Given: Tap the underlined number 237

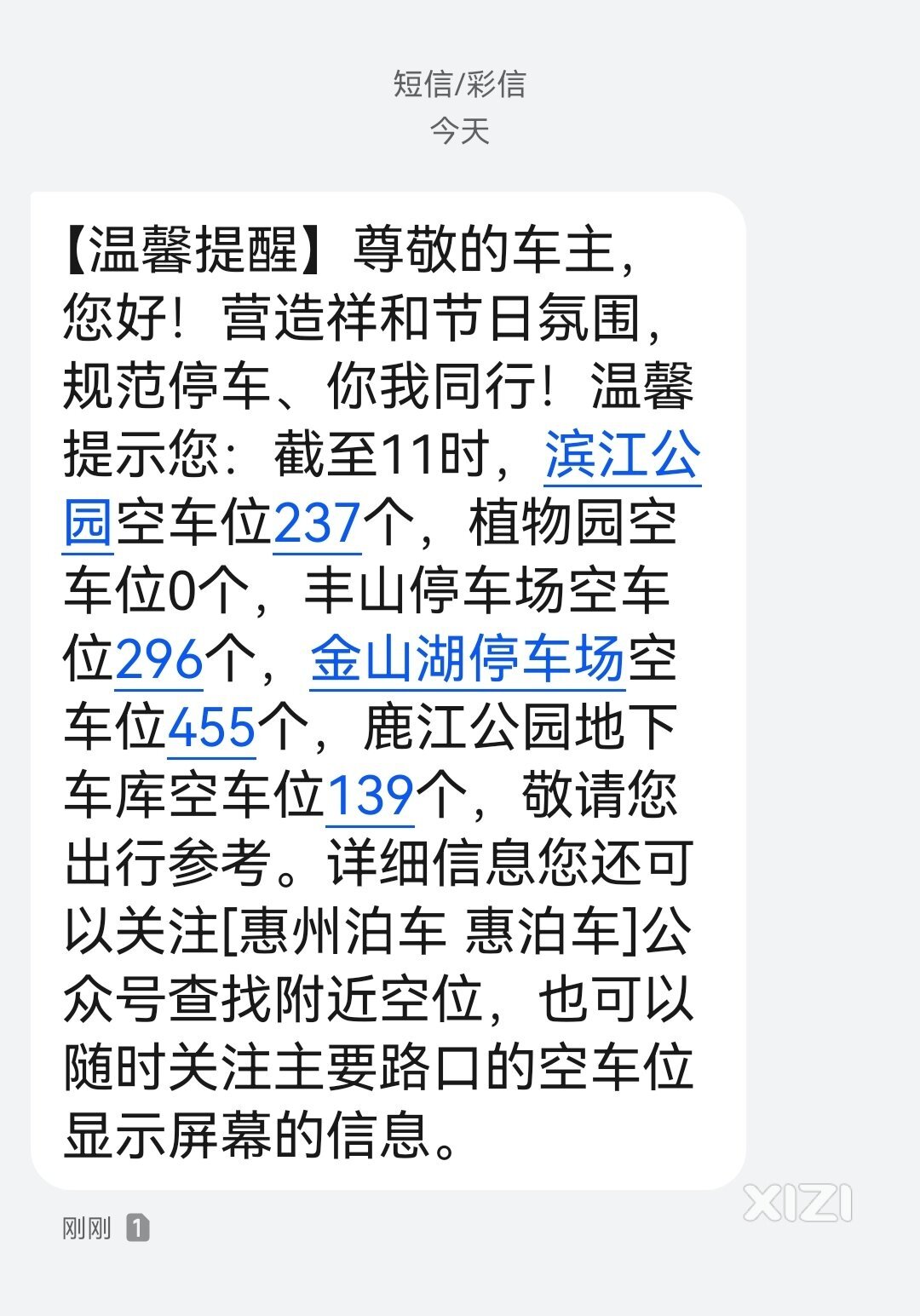Looking at the screenshot, I should [318, 523].
